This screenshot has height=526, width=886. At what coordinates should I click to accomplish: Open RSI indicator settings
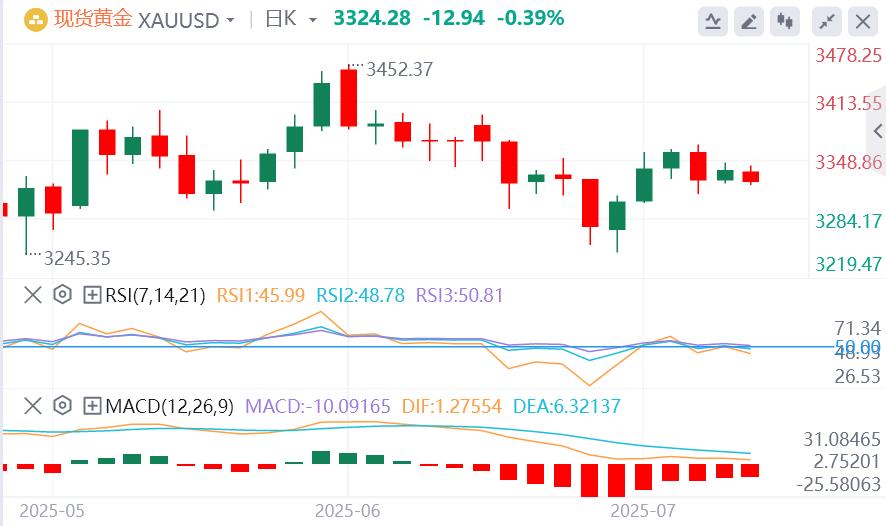click(62, 295)
